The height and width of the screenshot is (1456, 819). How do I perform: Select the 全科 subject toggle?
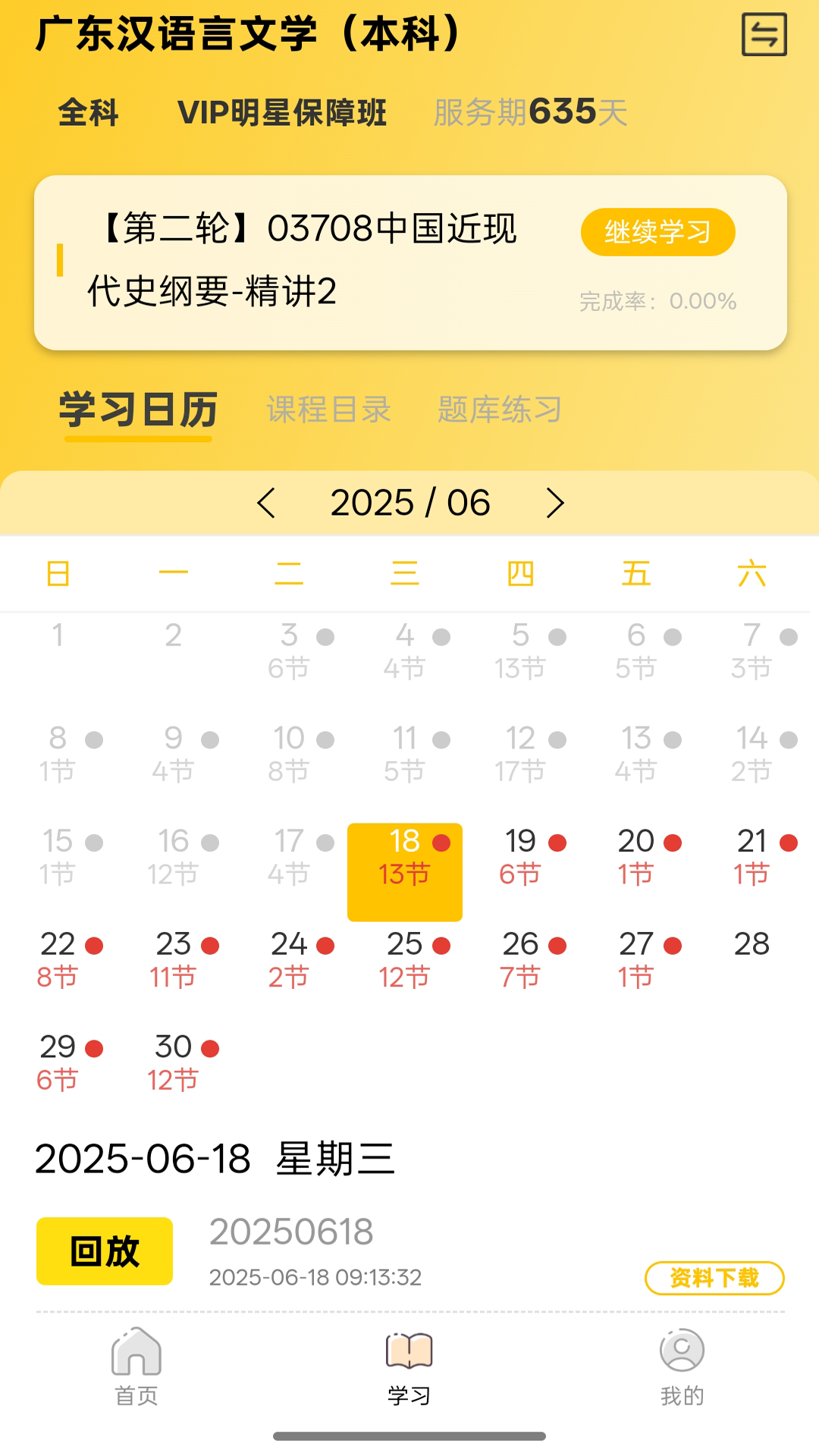coord(88,112)
